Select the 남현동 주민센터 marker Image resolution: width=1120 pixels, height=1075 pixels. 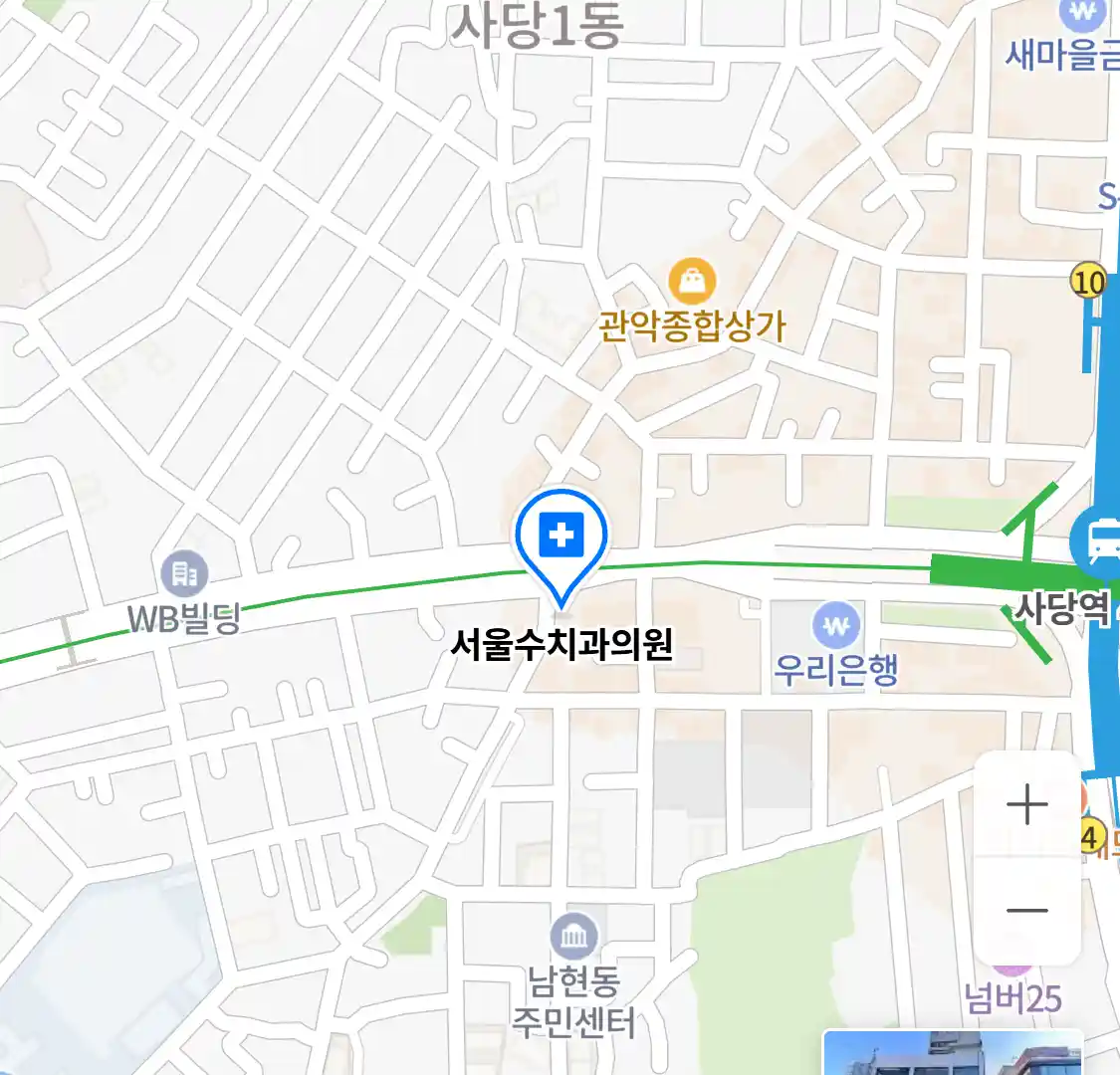point(574,938)
